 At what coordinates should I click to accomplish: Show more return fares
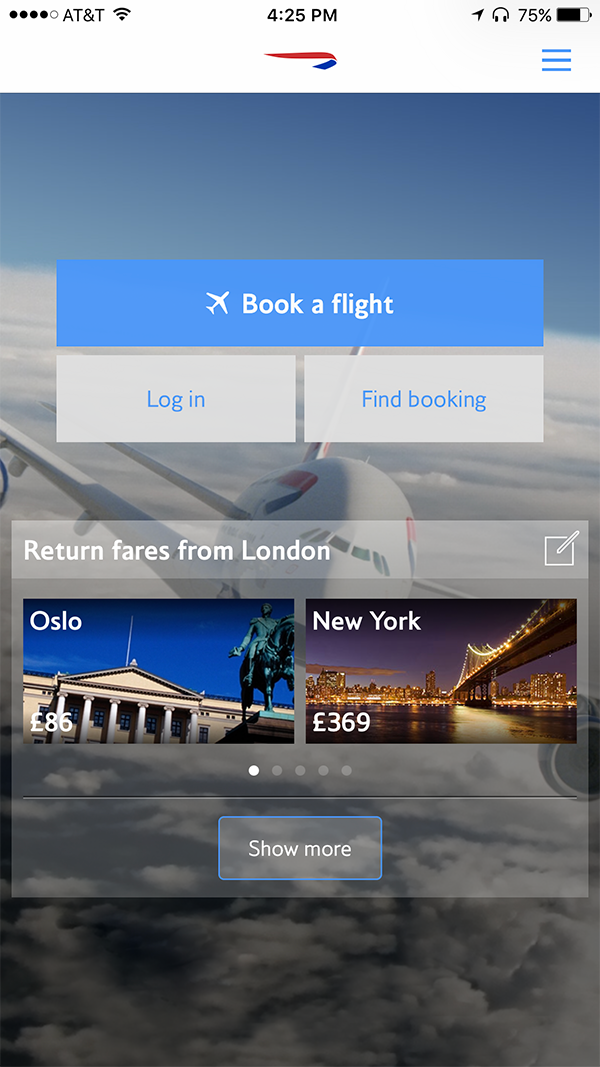tap(300, 848)
